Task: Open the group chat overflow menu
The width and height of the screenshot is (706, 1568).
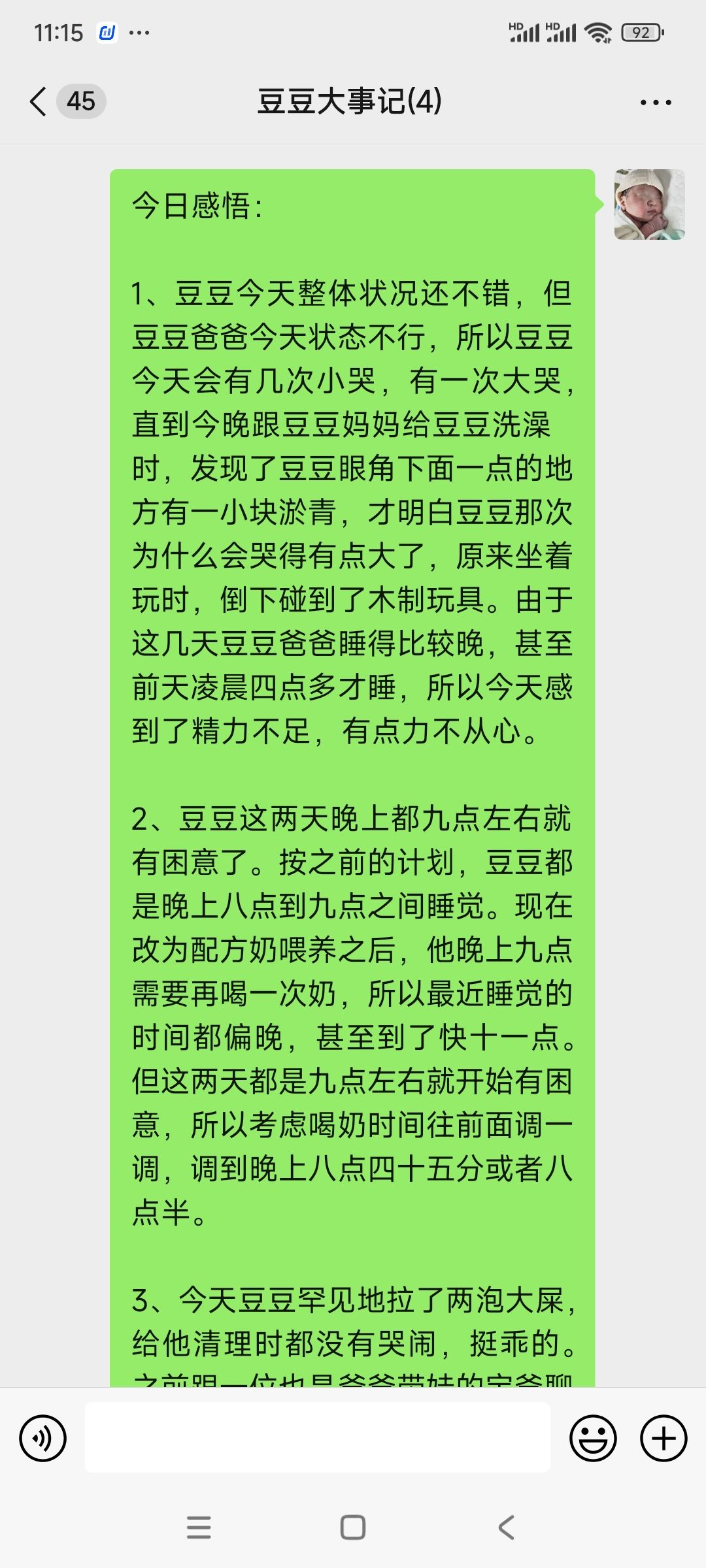Action: pyautogui.click(x=655, y=103)
